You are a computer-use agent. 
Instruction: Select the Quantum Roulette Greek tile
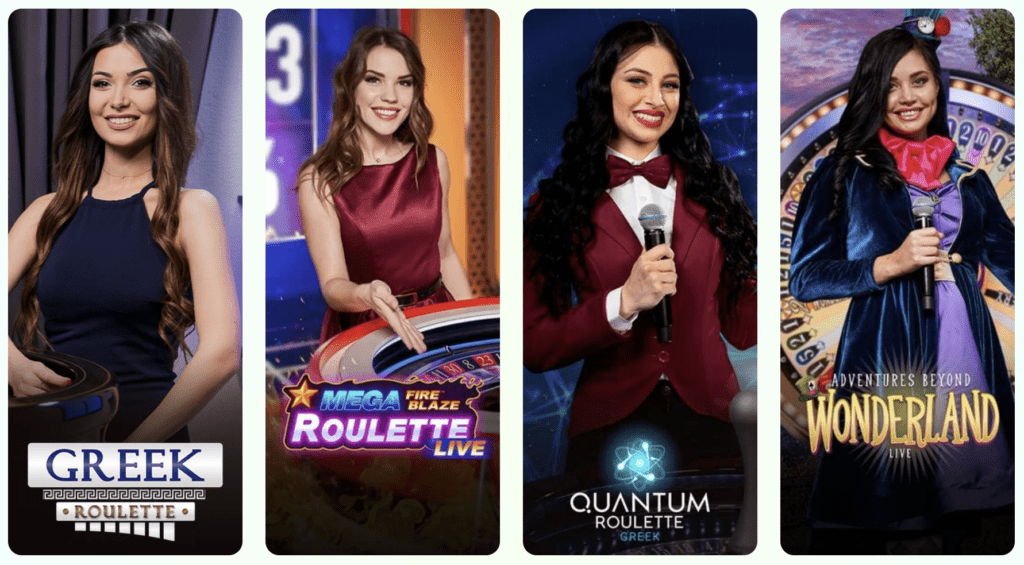639,282
